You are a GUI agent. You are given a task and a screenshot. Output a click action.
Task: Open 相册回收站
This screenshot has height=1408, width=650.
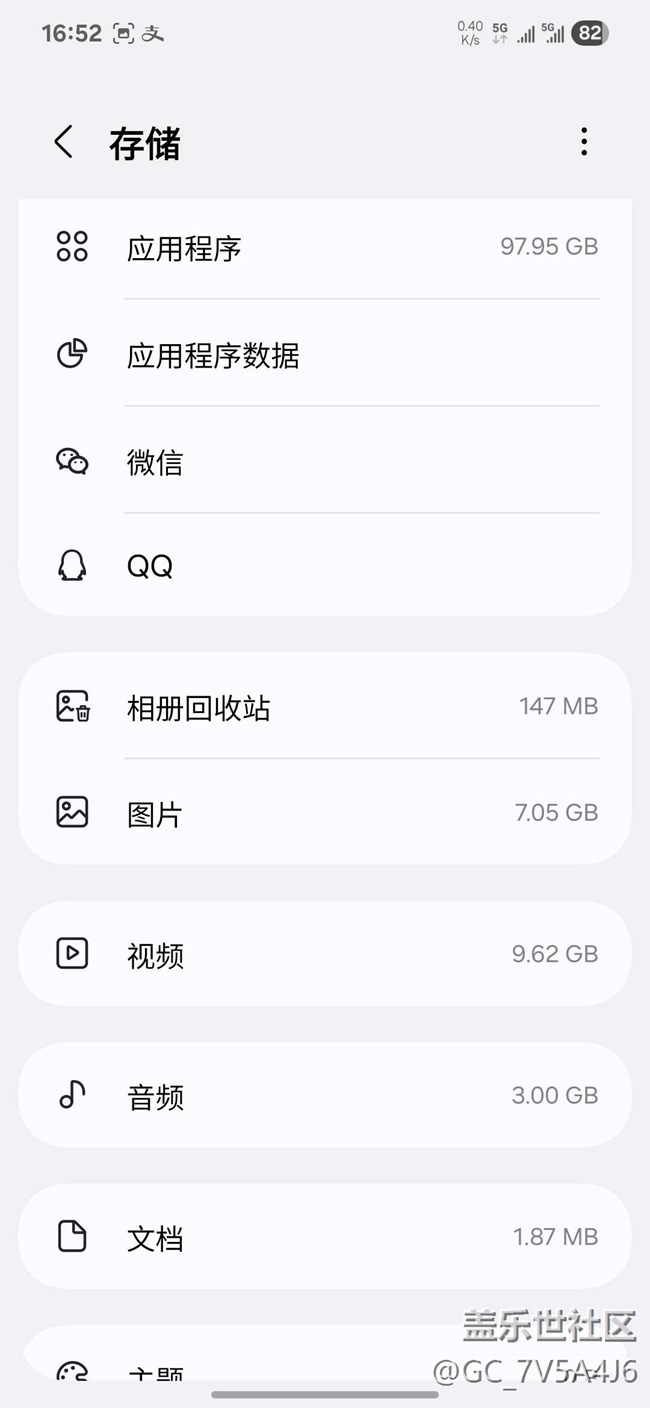pyautogui.click(x=325, y=707)
